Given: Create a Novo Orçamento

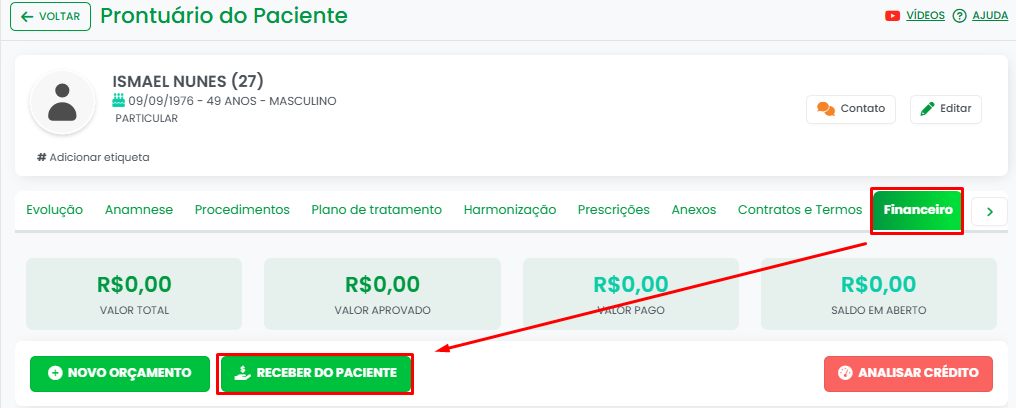Looking at the screenshot, I should [x=120, y=373].
